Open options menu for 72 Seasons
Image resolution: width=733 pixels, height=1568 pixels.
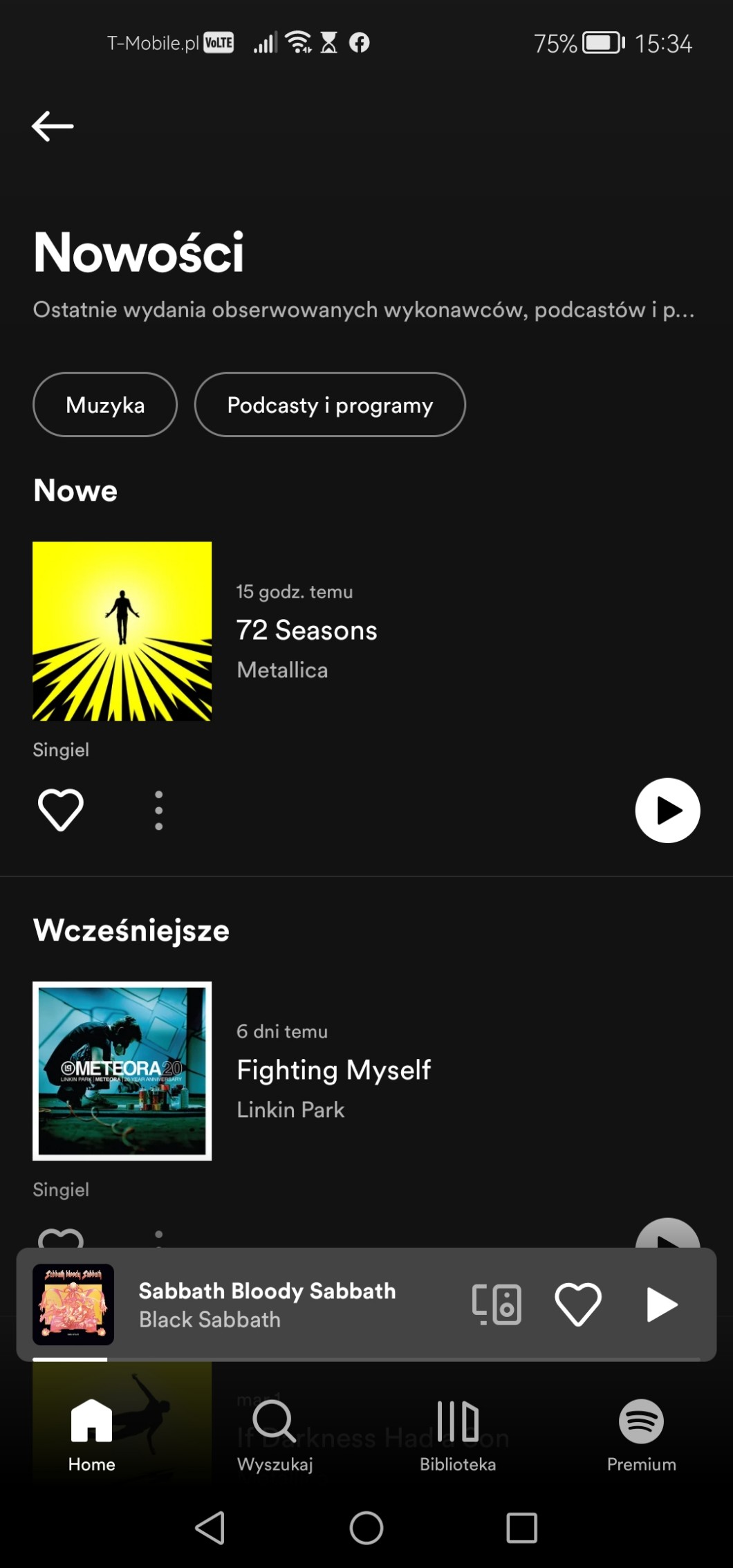159,810
